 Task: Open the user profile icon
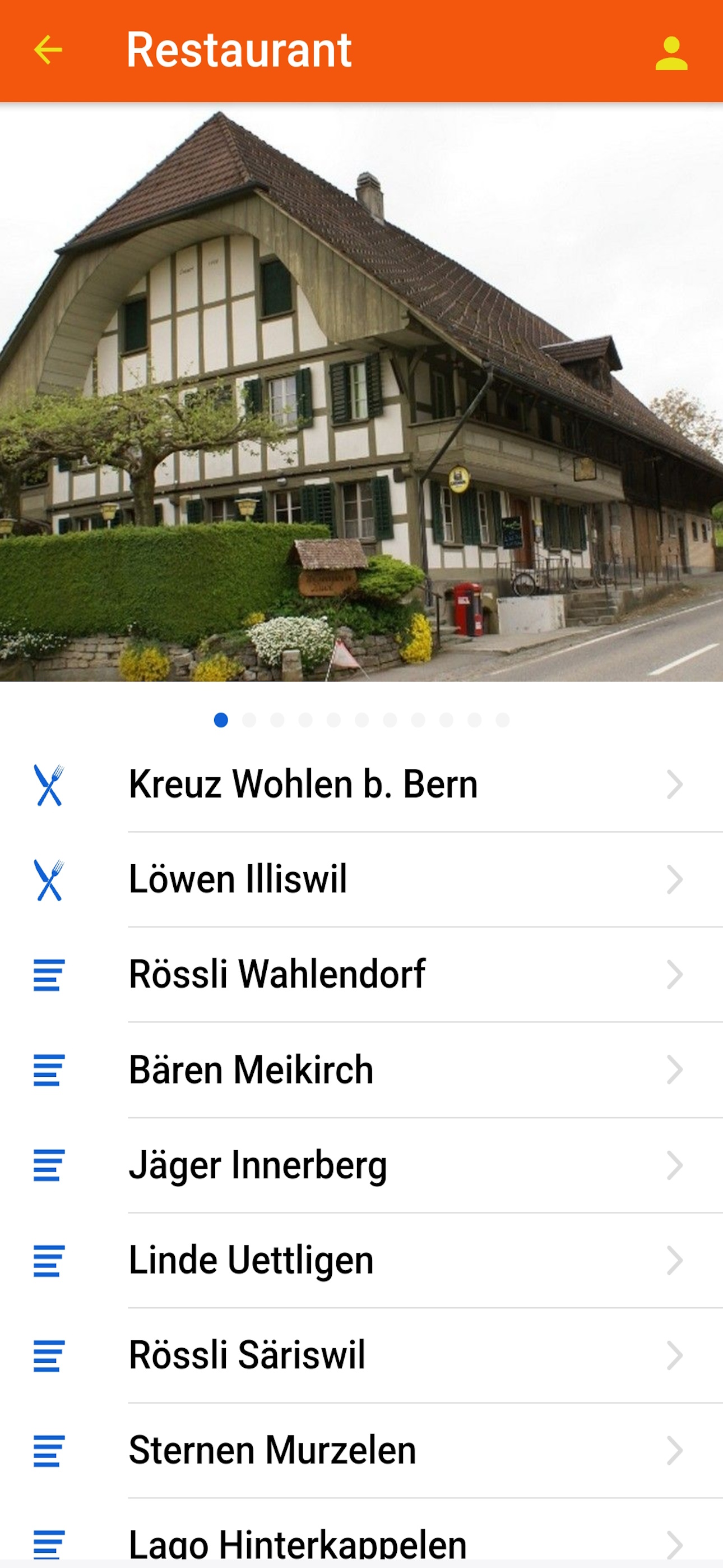click(671, 53)
